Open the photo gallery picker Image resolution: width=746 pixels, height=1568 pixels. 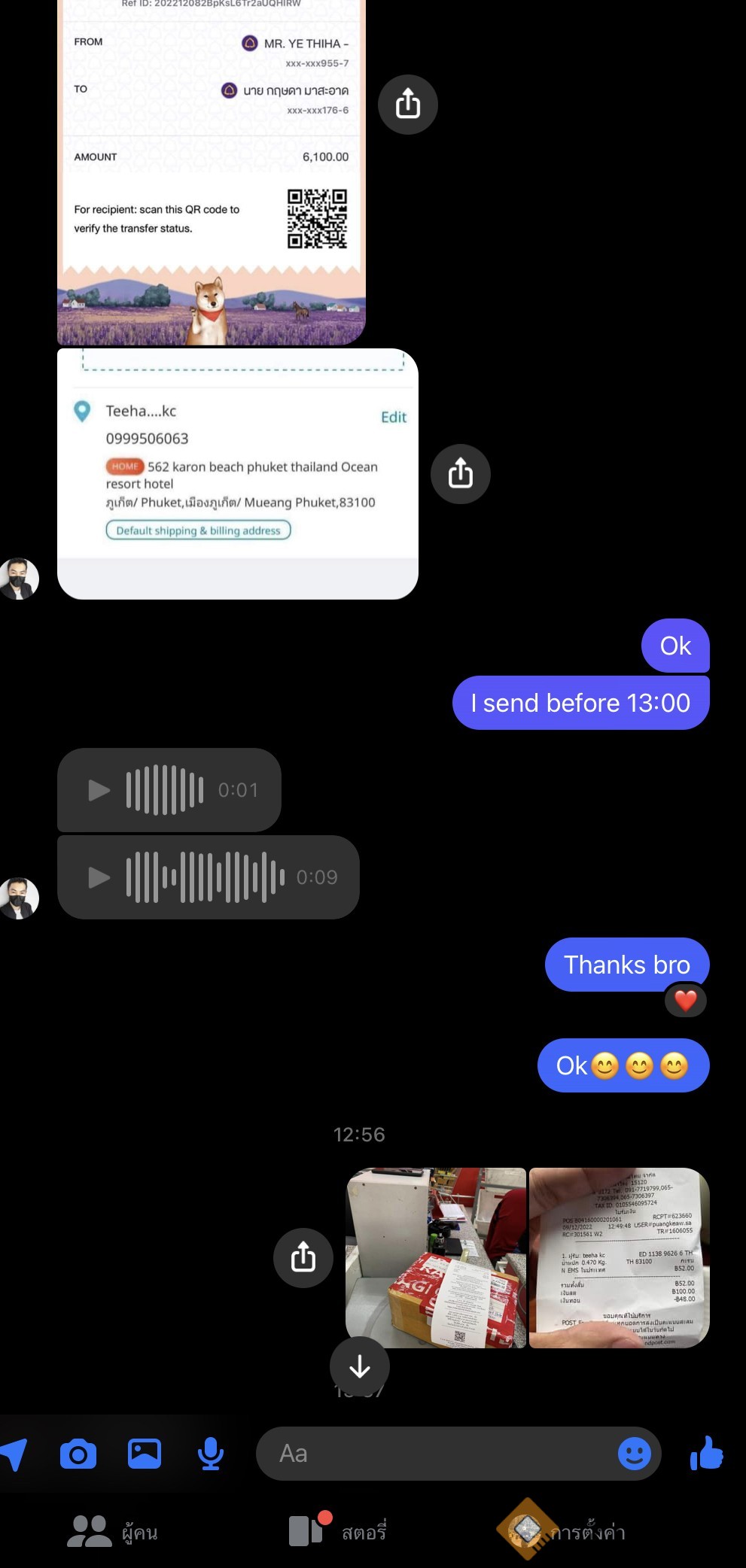145,1454
